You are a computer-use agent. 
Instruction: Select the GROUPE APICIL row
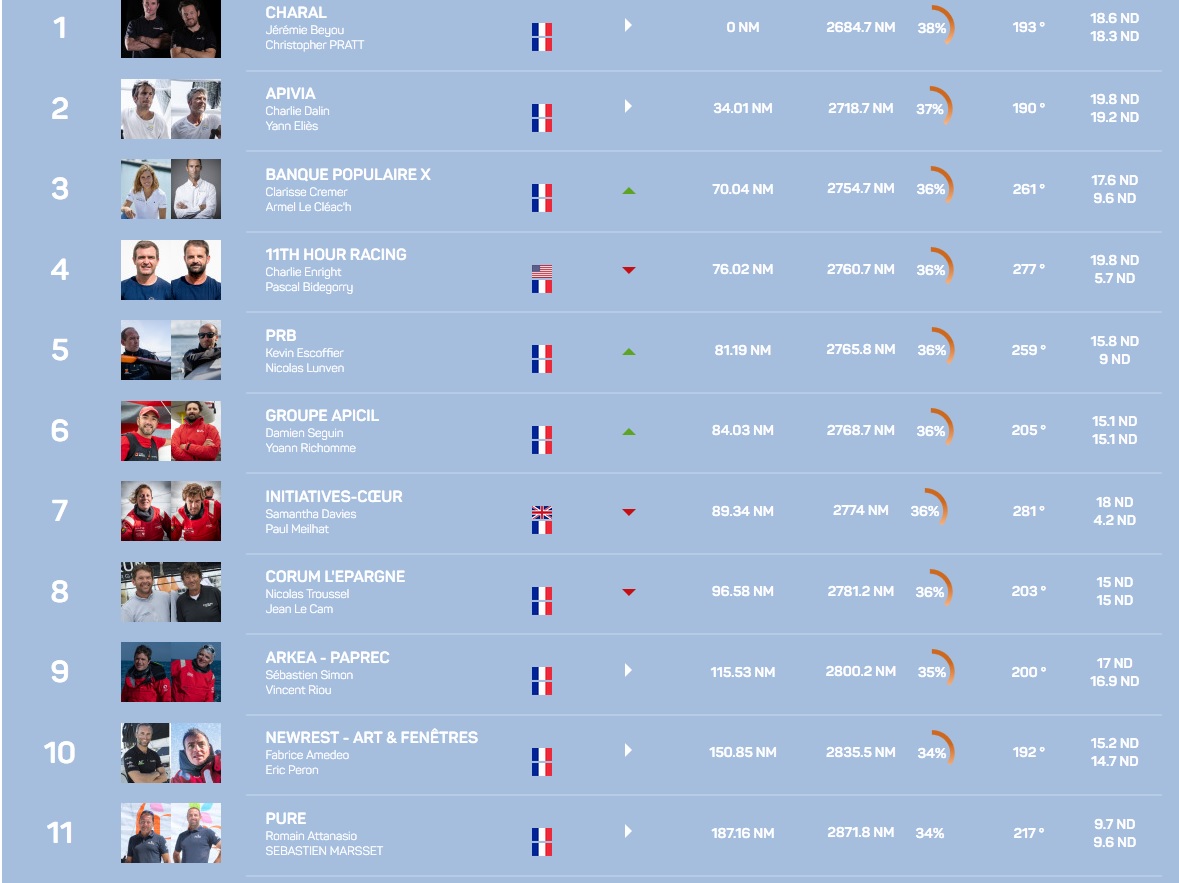click(x=322, y=415)
